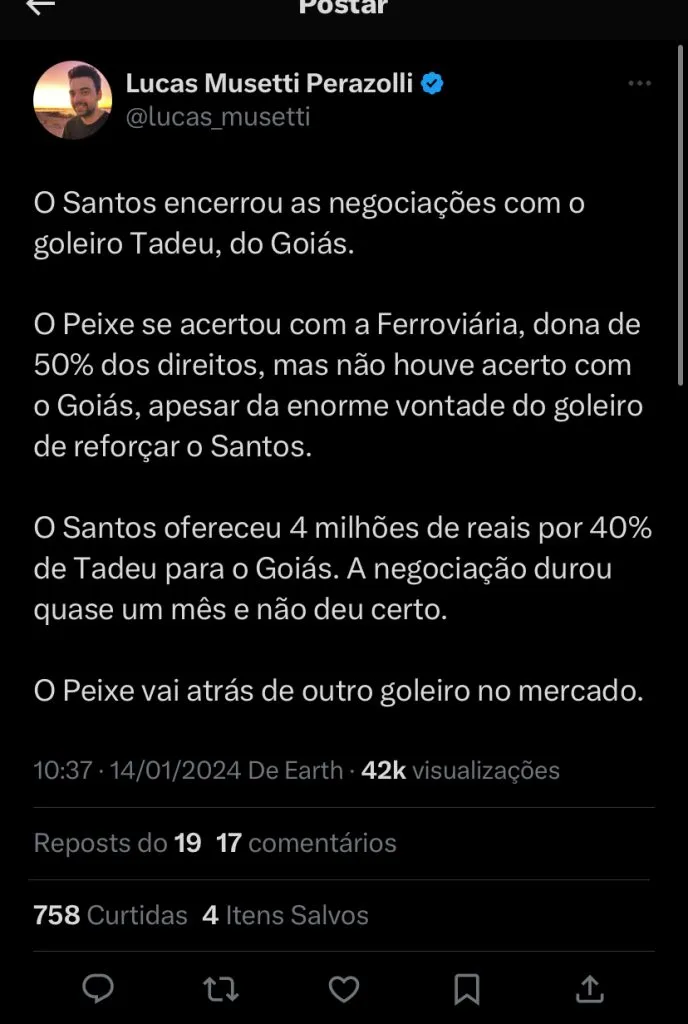View the 758 Curtidas list
This screenshot has height=1024, width=688.
click(110, 915)
